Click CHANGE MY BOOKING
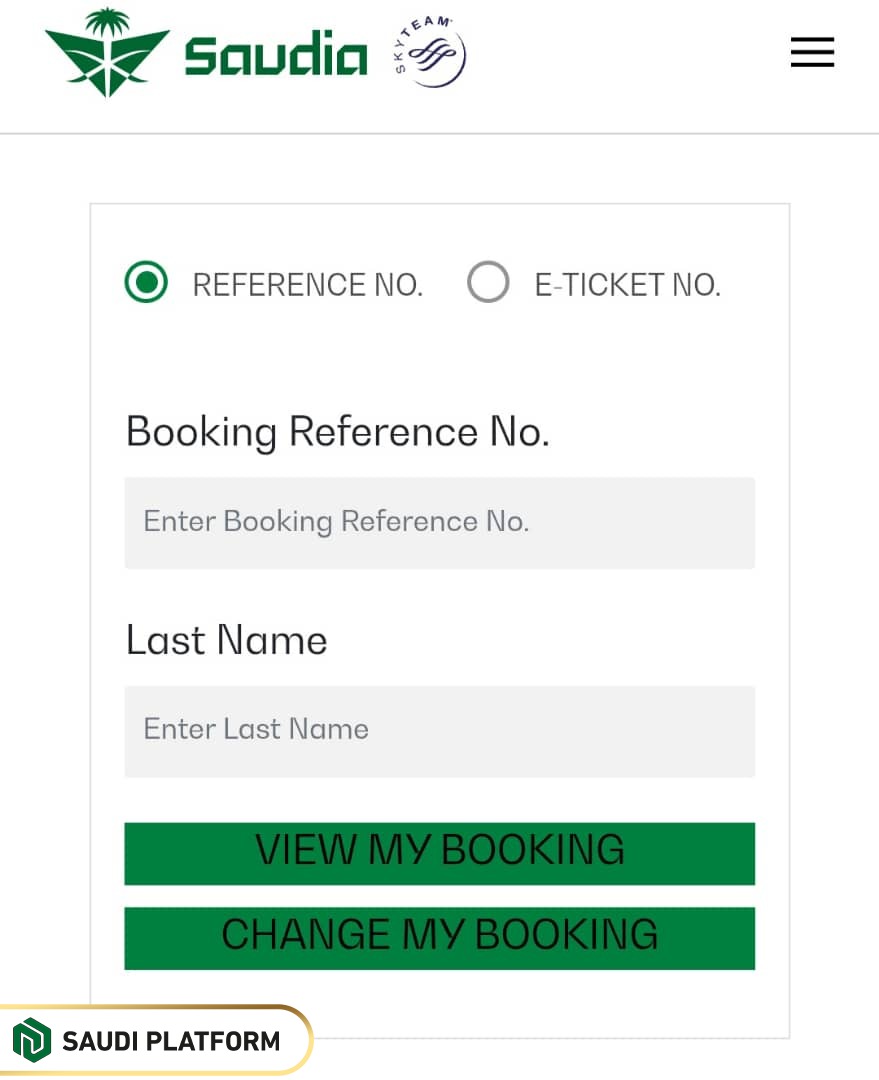This screenshot has width=879, height=1080. [x=439, y=937]
